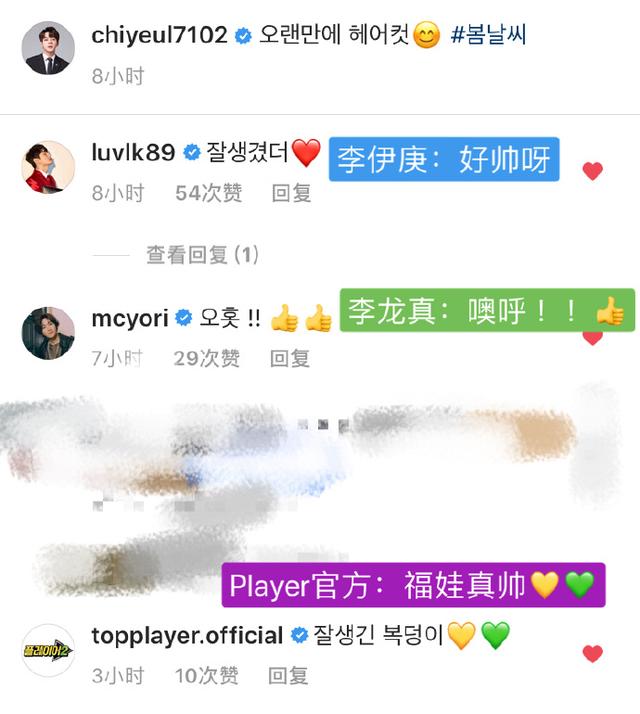Screen dimensions: 640x714
Task: Open chiyeul7102's profile from the username
Action: pyautogui.click(x=159, y=37)
